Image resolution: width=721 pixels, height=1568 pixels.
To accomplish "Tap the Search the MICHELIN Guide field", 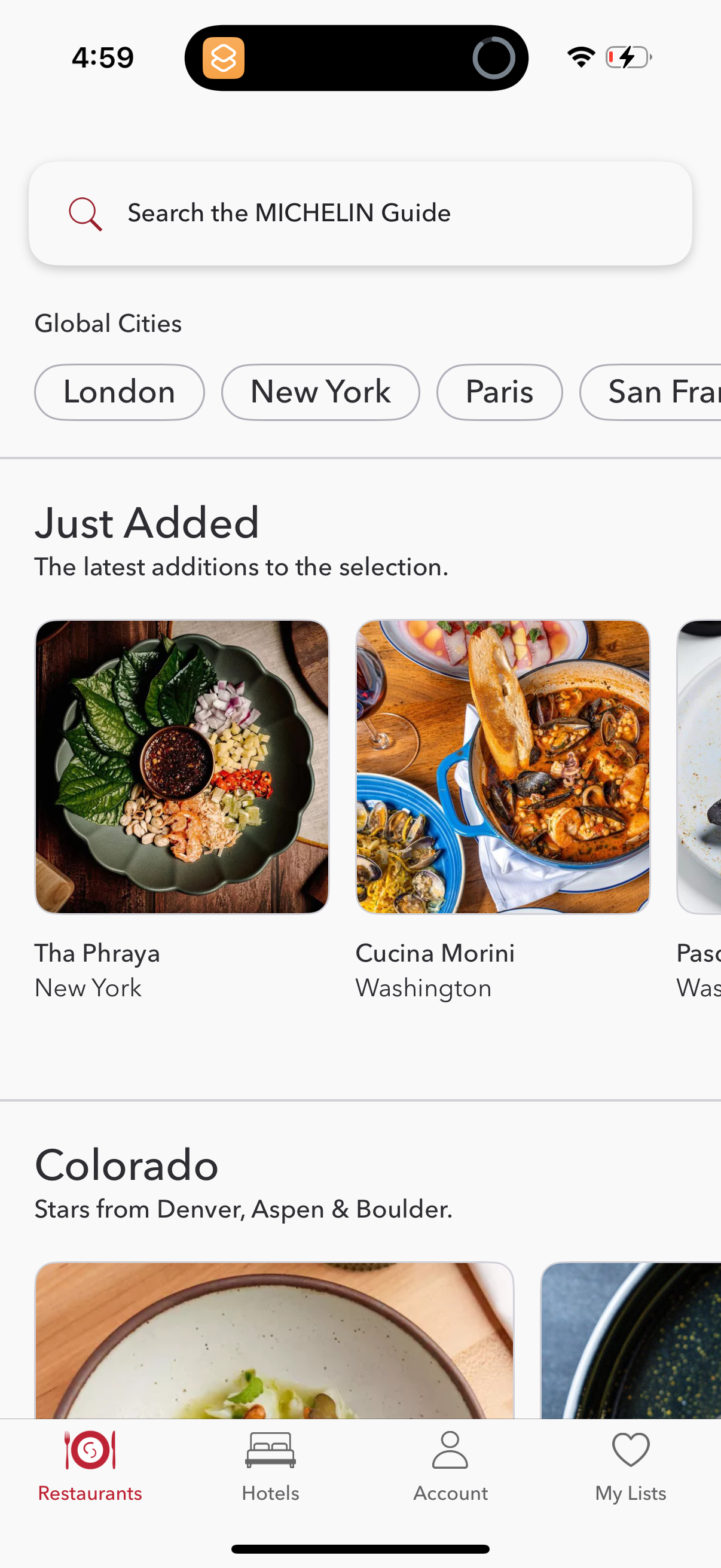I will coord(360,213).
